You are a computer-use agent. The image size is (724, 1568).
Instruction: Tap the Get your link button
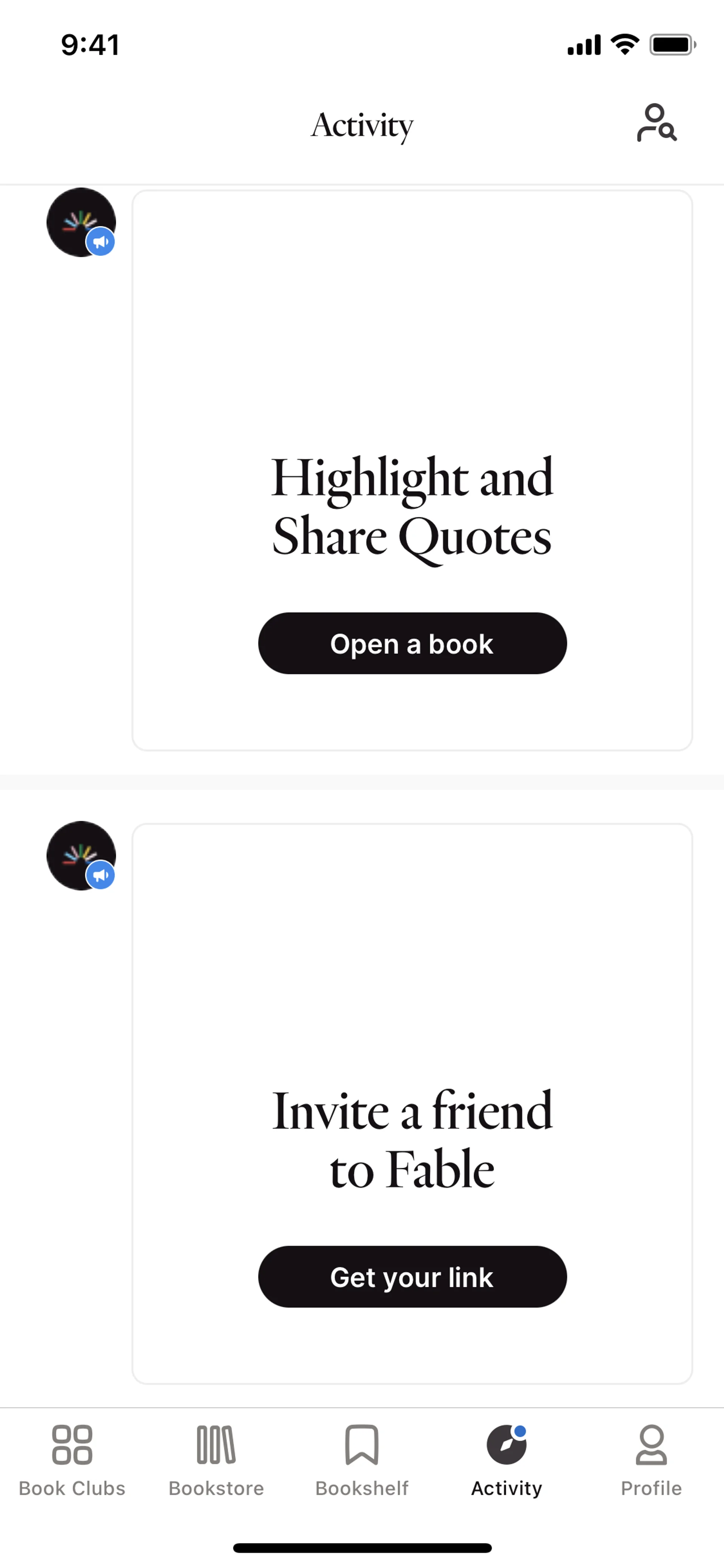[x=412, y=1276]
